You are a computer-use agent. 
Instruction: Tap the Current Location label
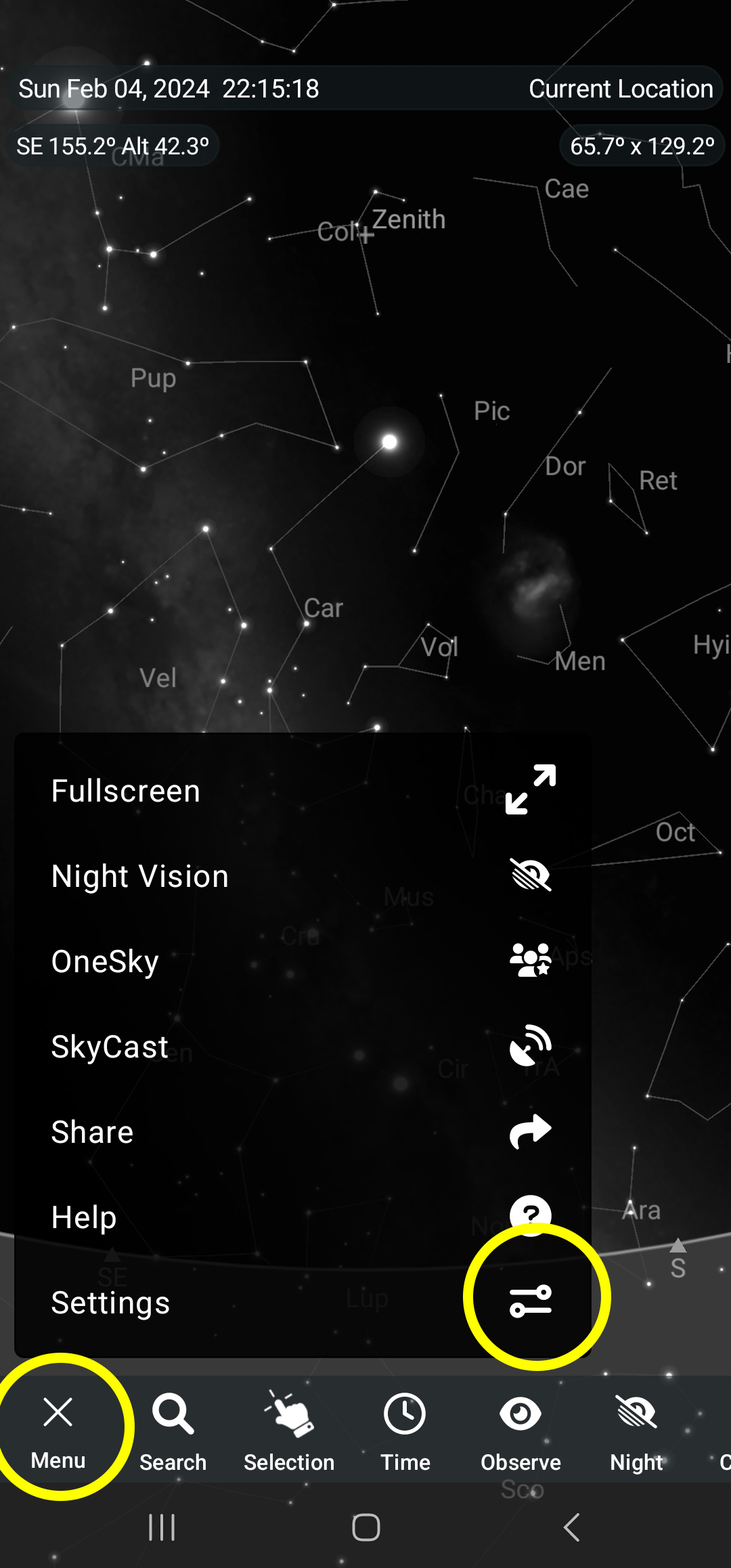coord(621,89)
